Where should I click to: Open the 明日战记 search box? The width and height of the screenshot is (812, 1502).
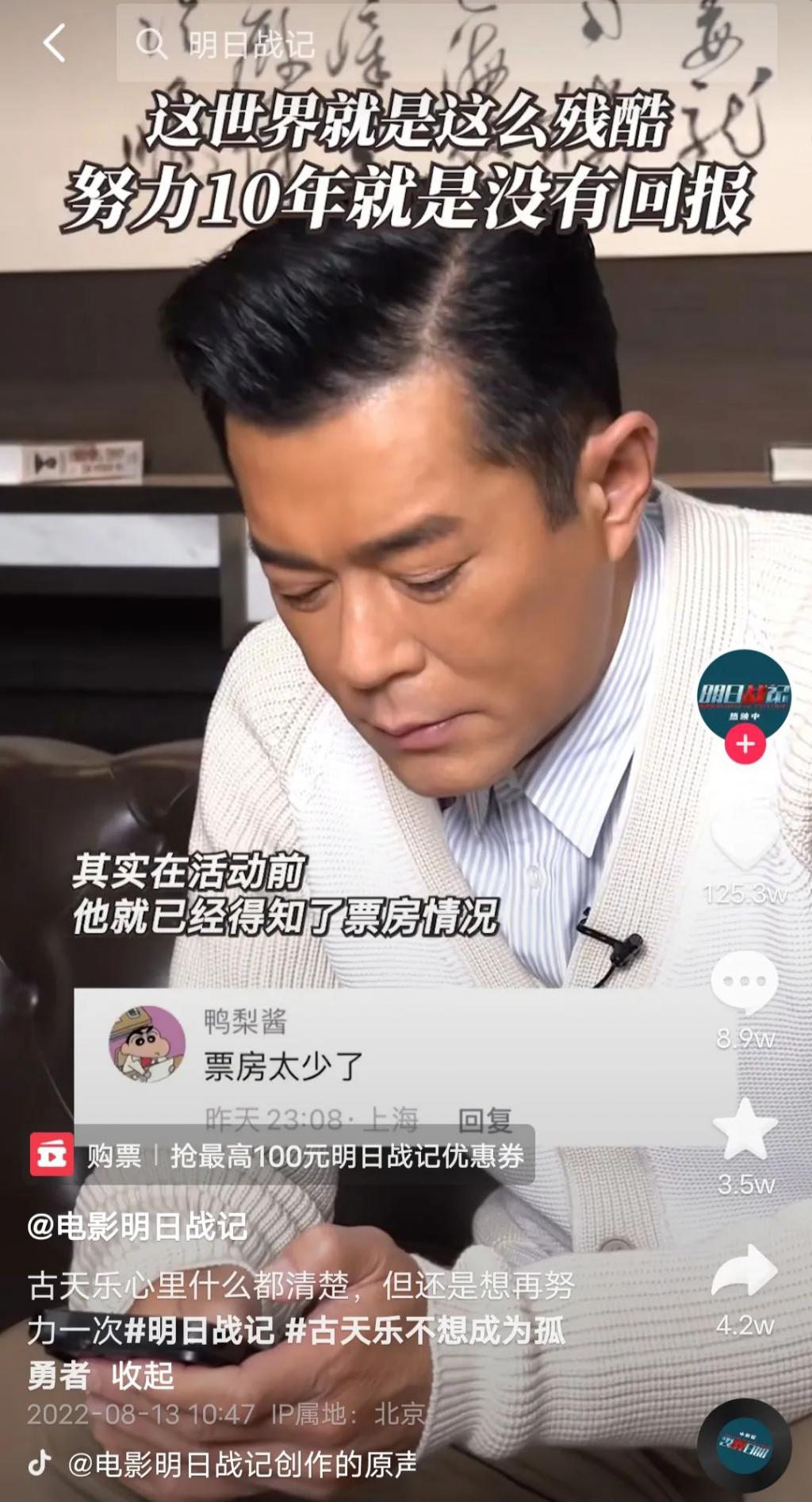444,44
